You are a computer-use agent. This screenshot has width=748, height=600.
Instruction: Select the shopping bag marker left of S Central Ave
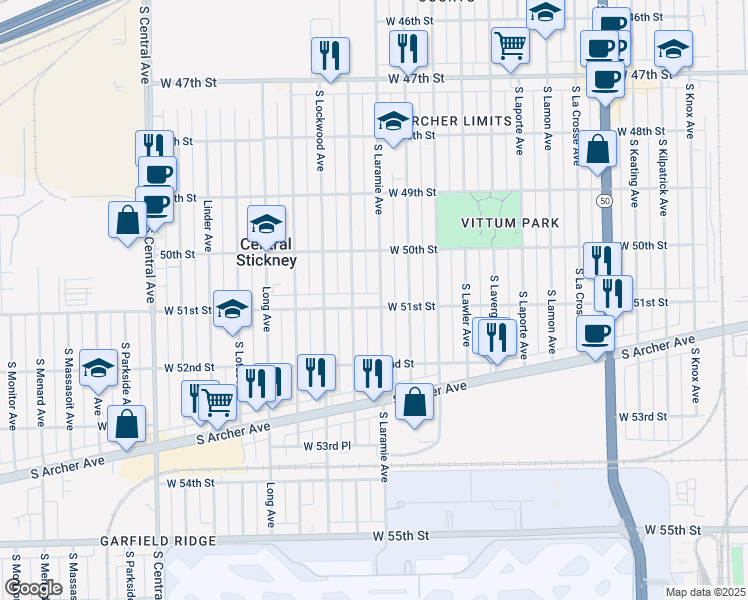pos(127,221)
